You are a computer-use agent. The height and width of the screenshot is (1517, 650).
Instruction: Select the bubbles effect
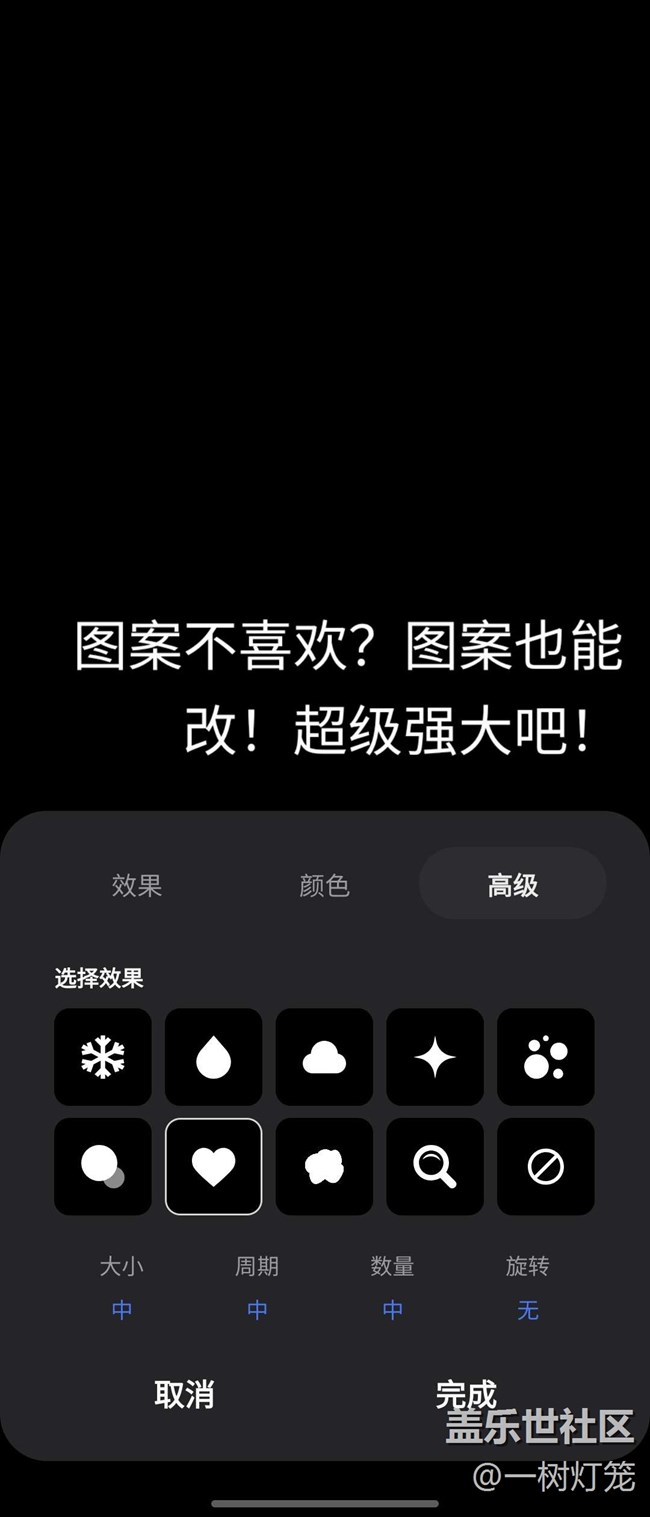point(546,1057)
